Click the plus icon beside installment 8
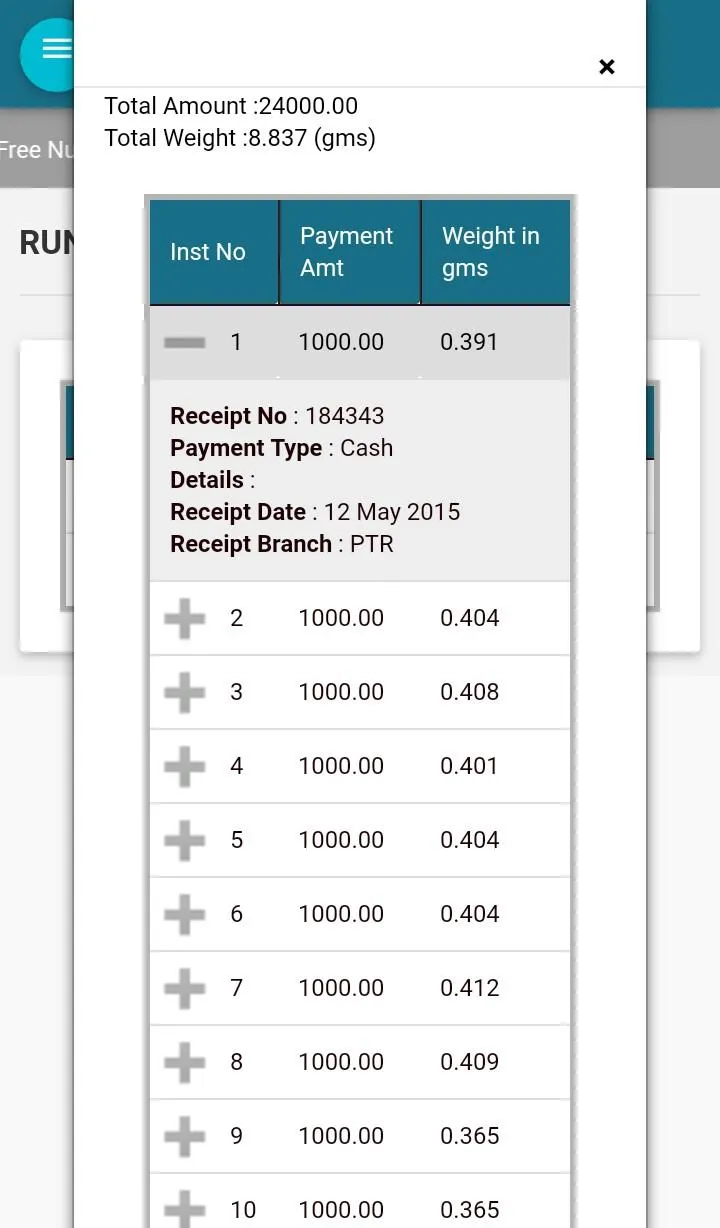The height and width of the screenshot is (1228, 720). click(x=184, y=1062)
